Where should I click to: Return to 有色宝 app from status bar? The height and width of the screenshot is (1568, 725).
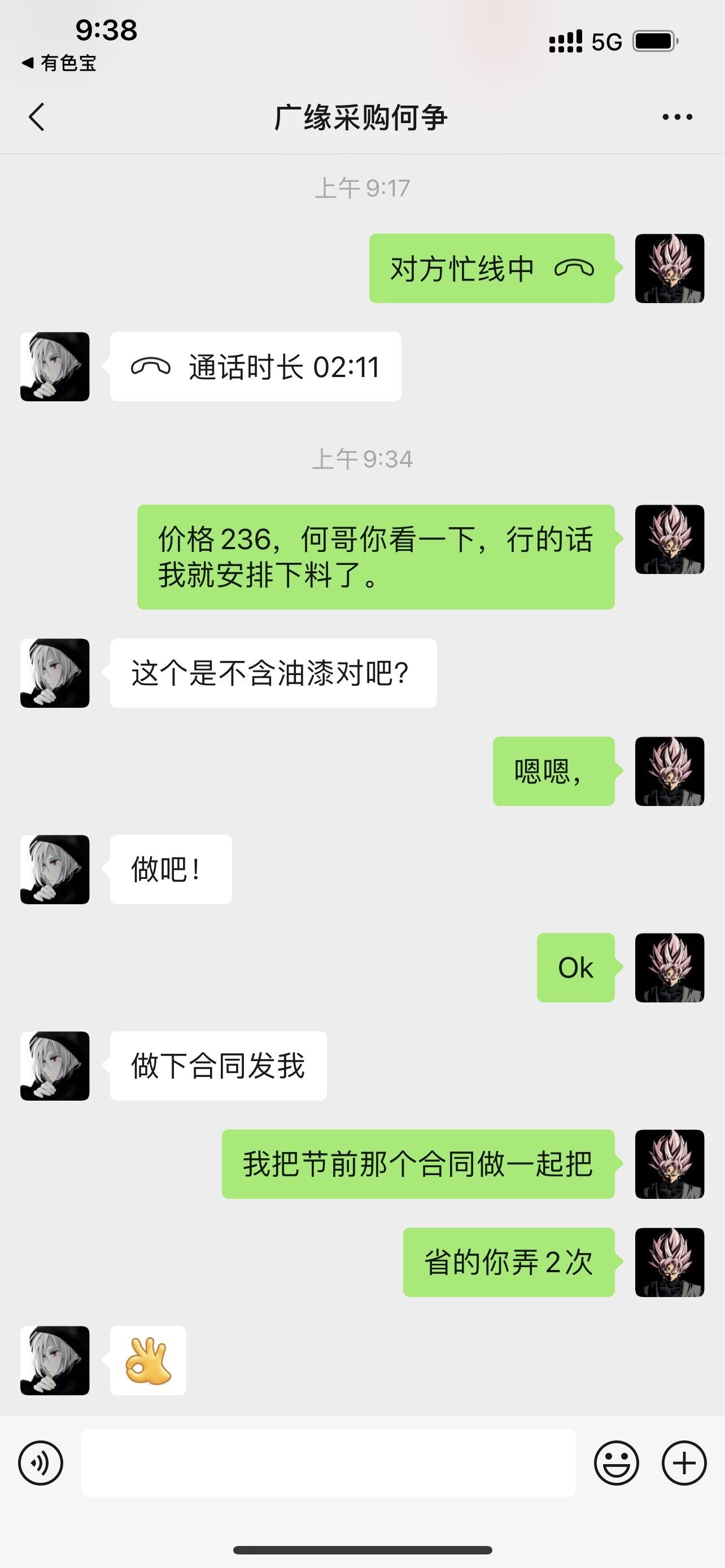click(x=59, y=63)
